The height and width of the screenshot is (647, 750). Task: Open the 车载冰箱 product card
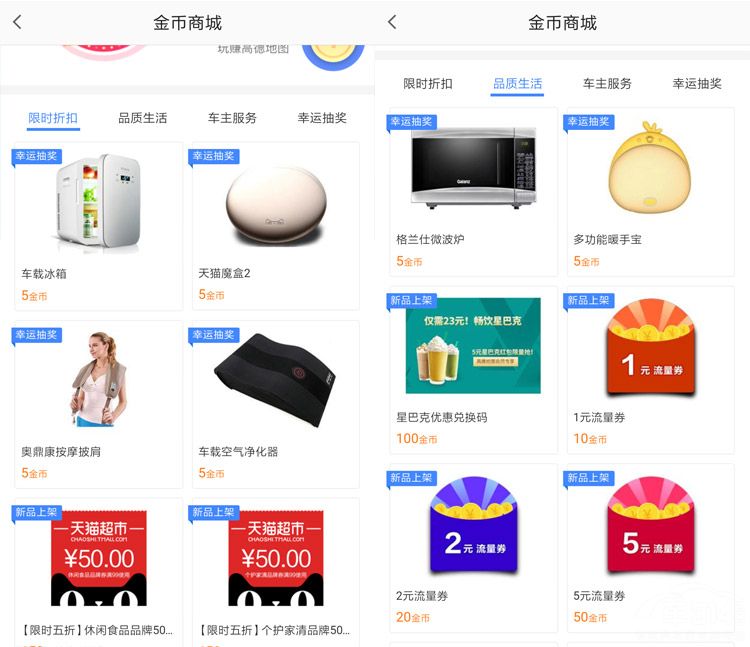coord(98,226)
